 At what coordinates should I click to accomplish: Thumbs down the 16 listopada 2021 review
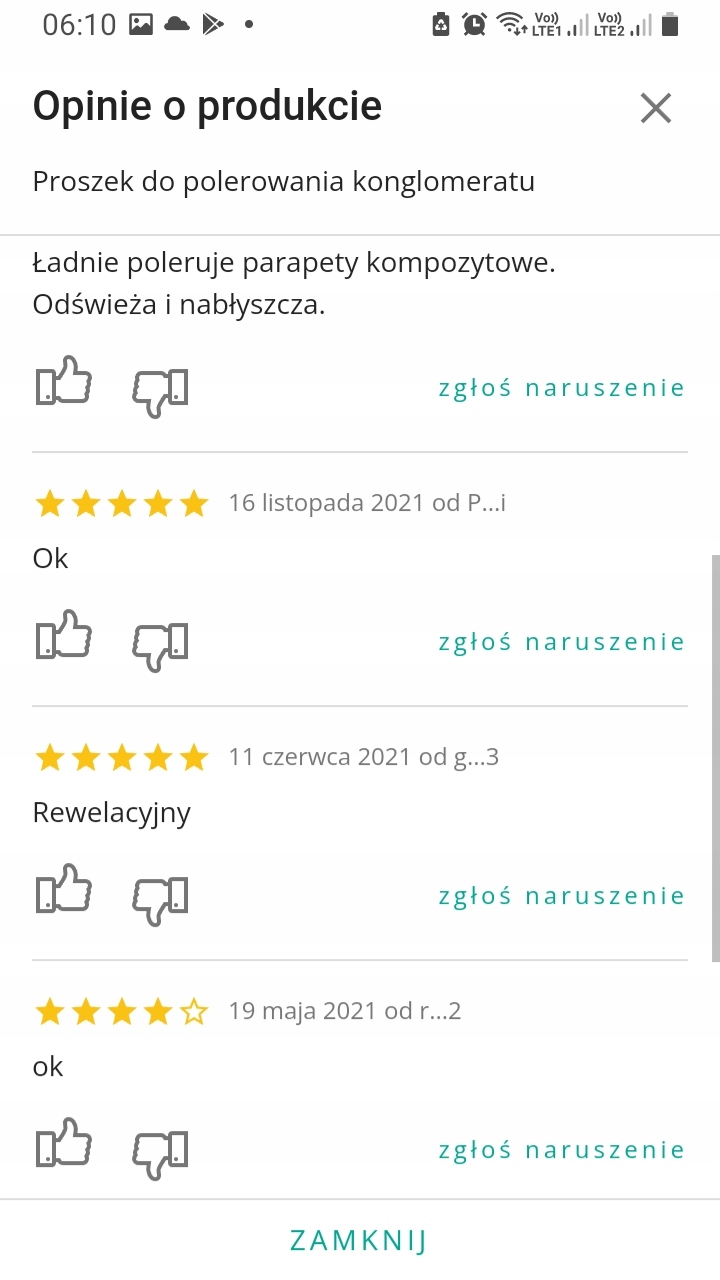[x=161, y=645]
